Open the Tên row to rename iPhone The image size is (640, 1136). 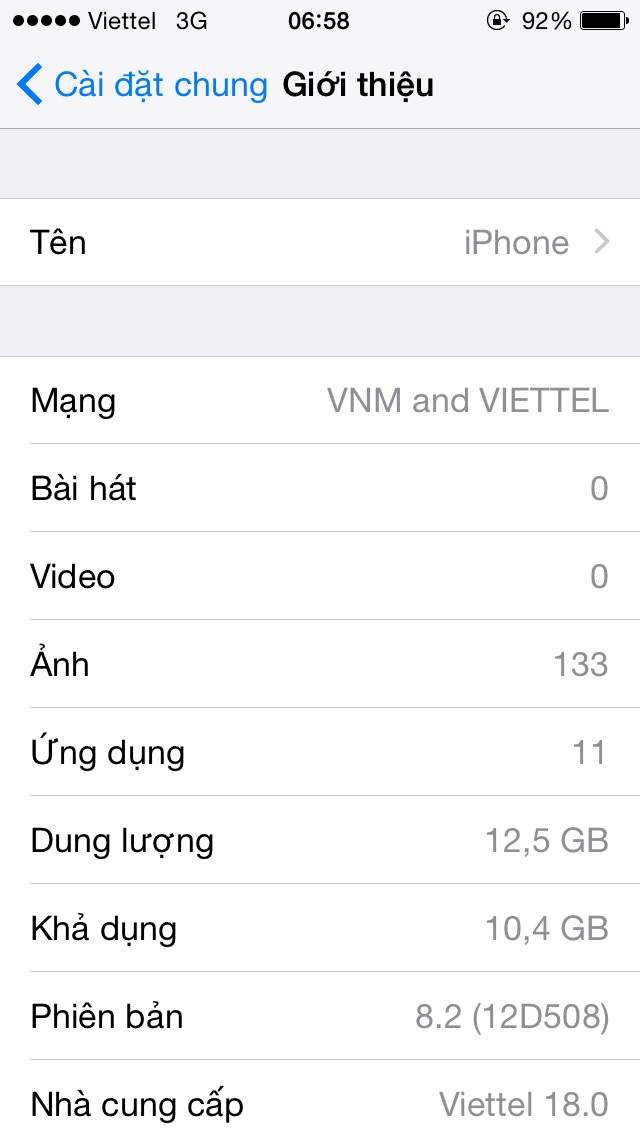pos(320,243)
